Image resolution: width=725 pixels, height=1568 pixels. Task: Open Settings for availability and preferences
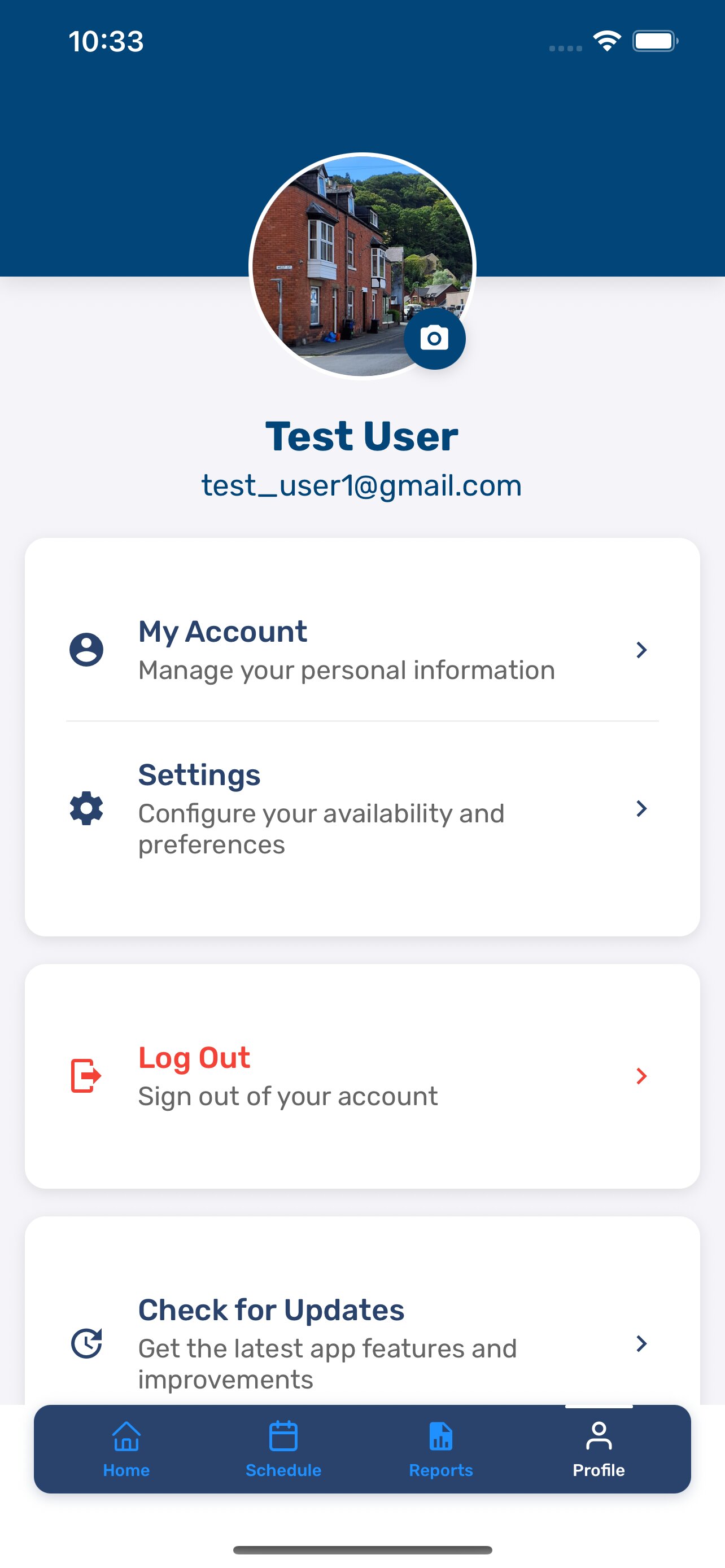pyautogui.click(x=361, y=809)
